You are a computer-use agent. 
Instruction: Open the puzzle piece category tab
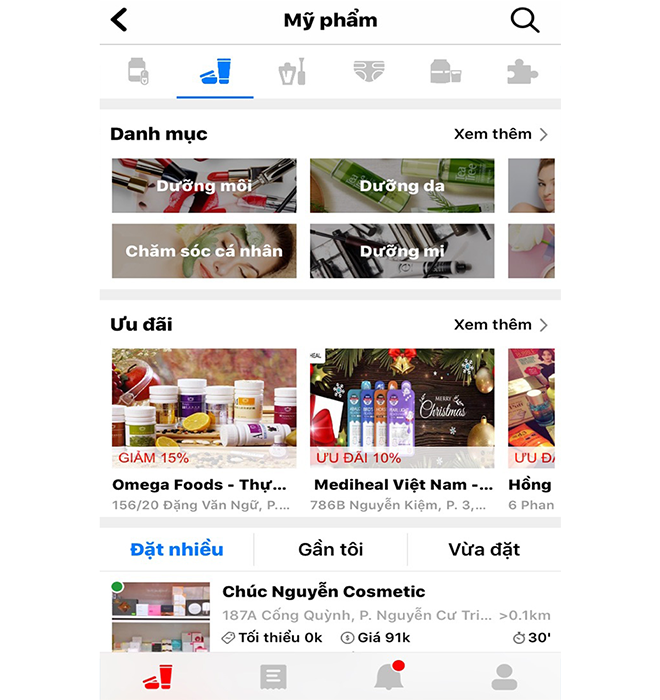click(522, 71)
